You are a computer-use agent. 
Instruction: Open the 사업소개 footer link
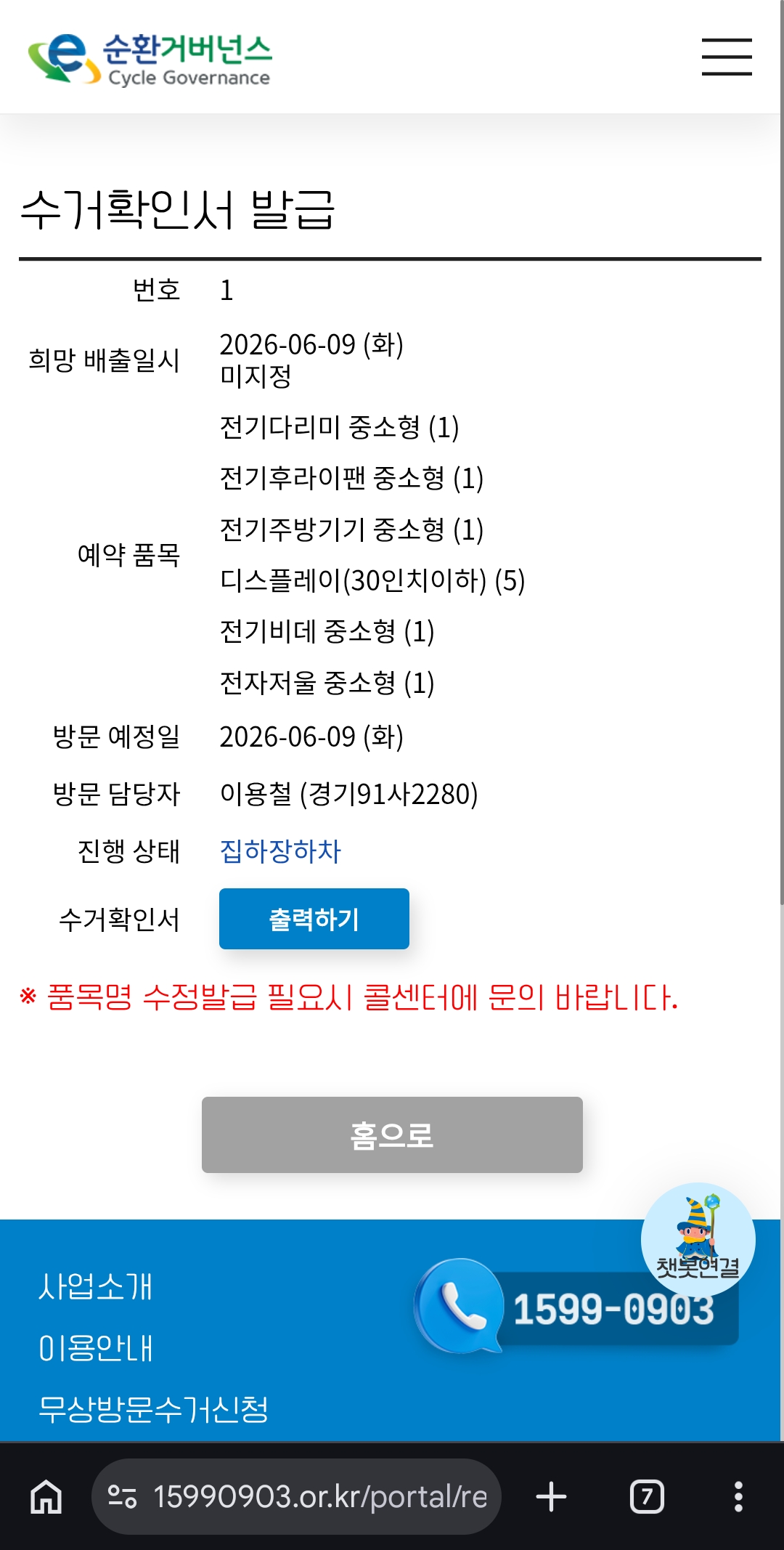(95, 1286)
